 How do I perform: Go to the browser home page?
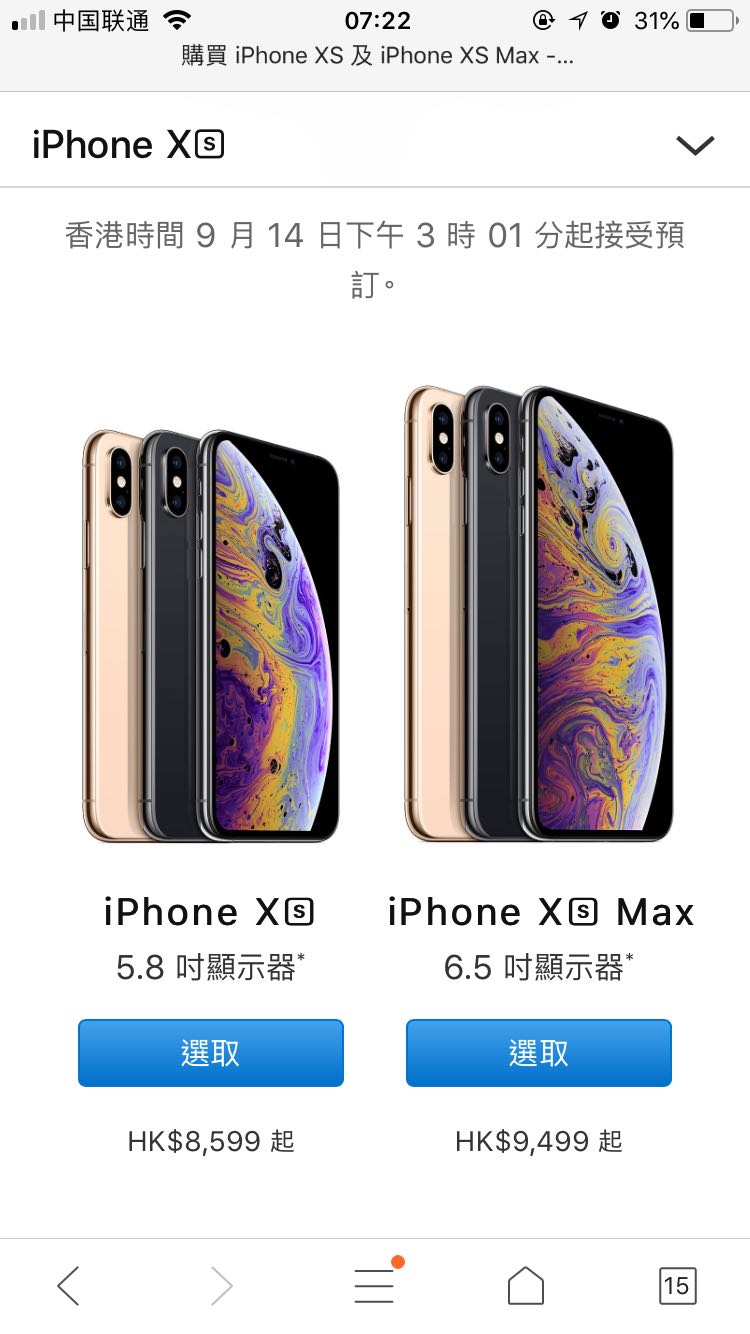pos(526,1286)
